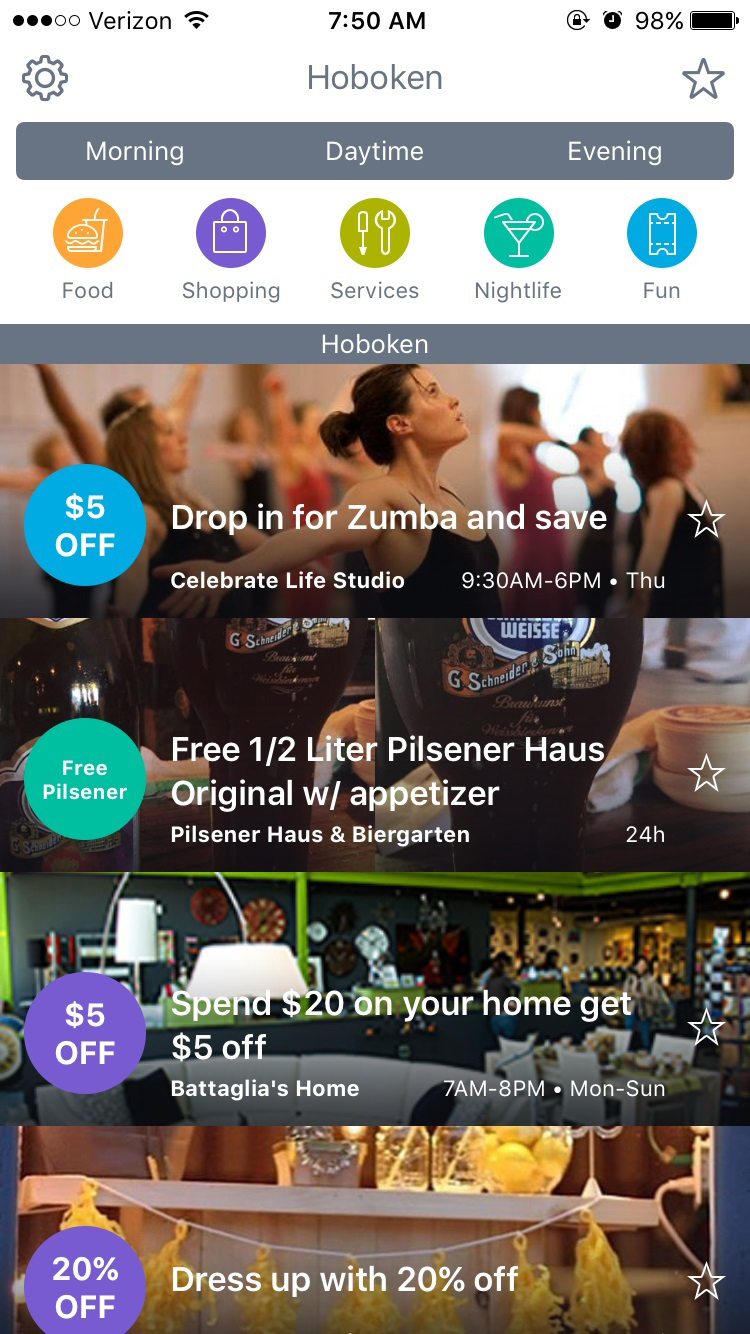This screenshot has height=1334, width=750.
Task: Open the Dress up with 20% off deal
Action: tap(345, 1278)
